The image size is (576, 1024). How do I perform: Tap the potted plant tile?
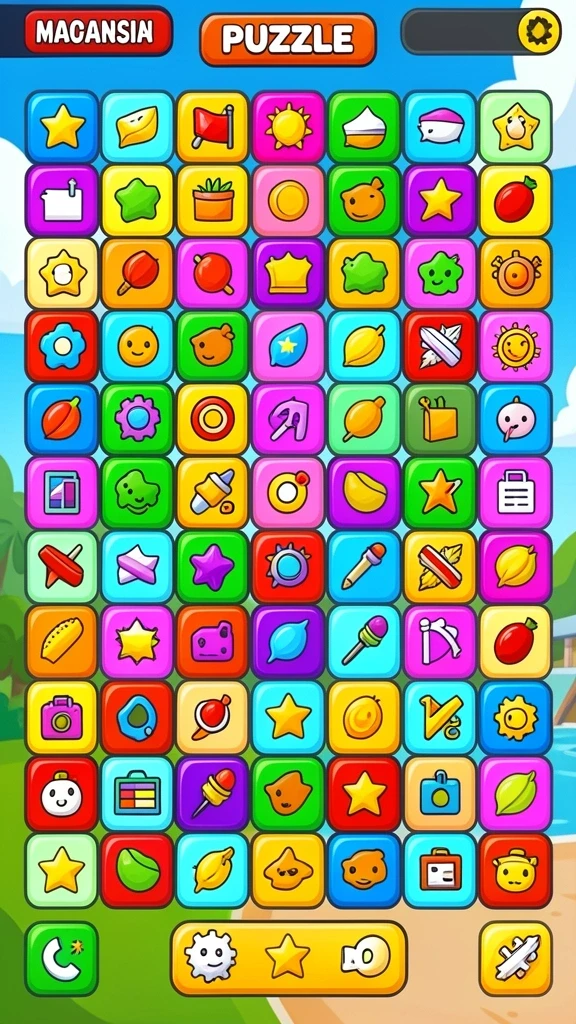click(213, 200)
